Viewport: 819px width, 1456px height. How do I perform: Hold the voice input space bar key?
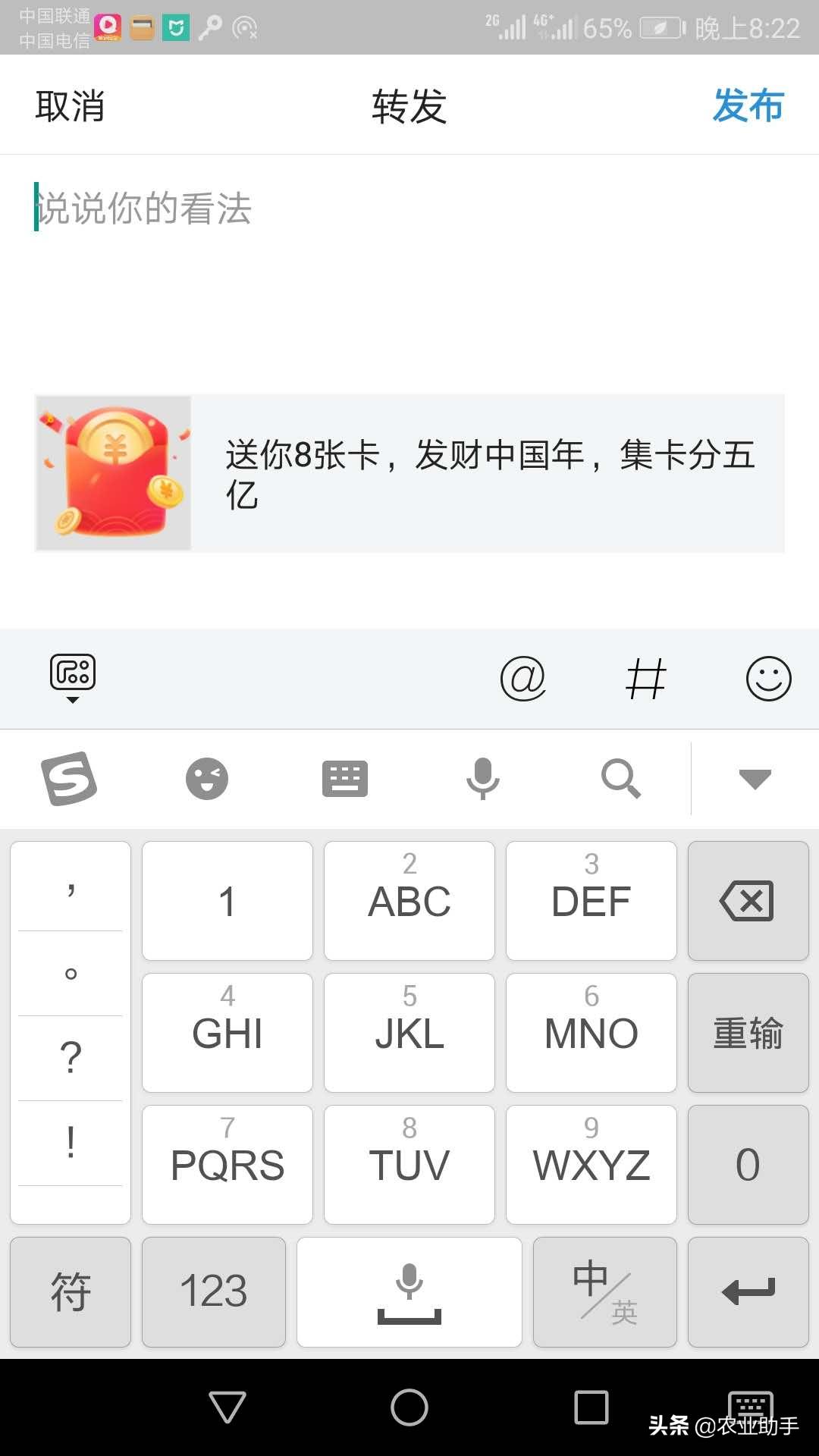(409, 1291)
